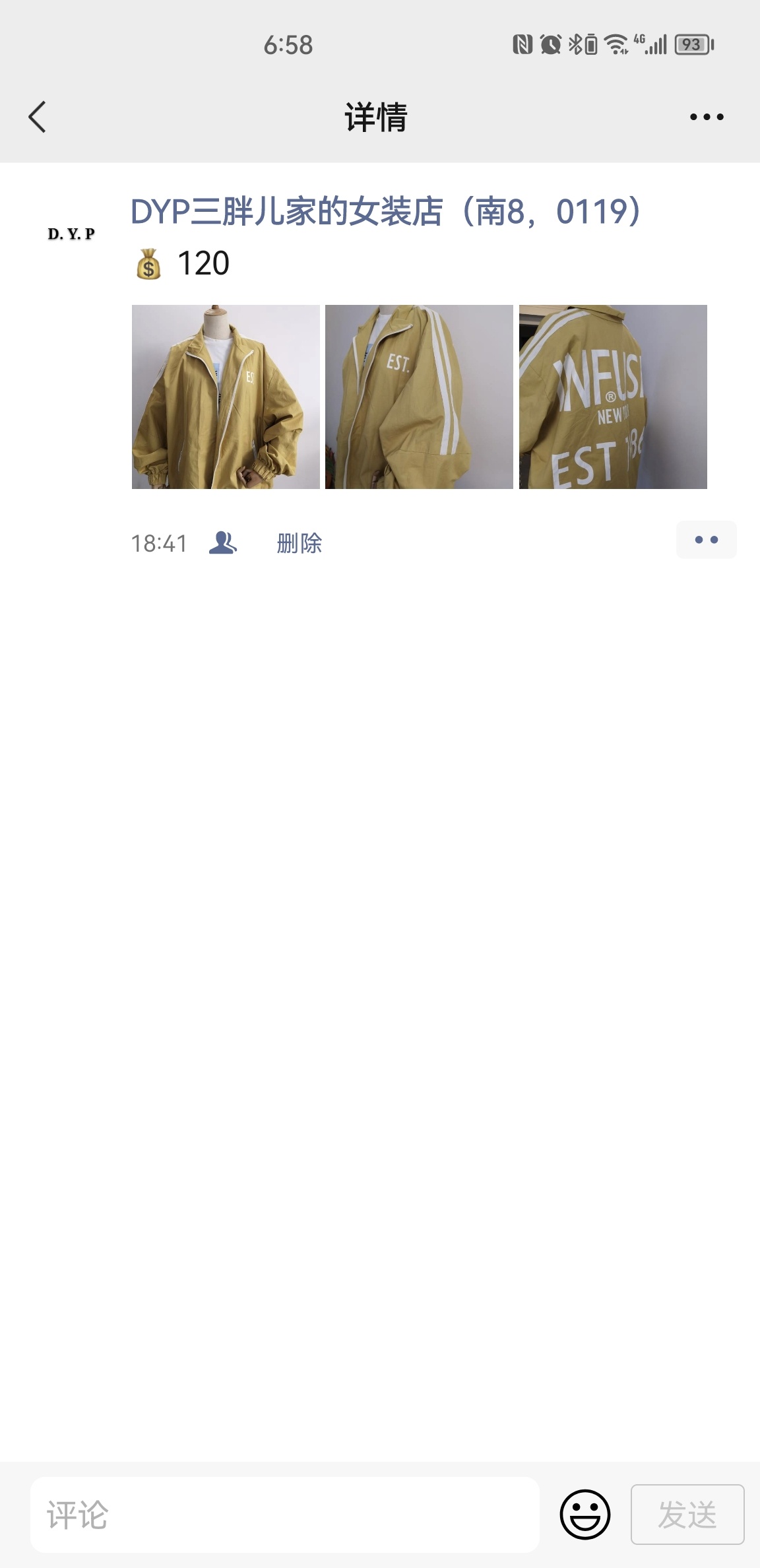Open the emoji picker smiley
Viewport: 760px width, 1568px height.
[585, 1515]
